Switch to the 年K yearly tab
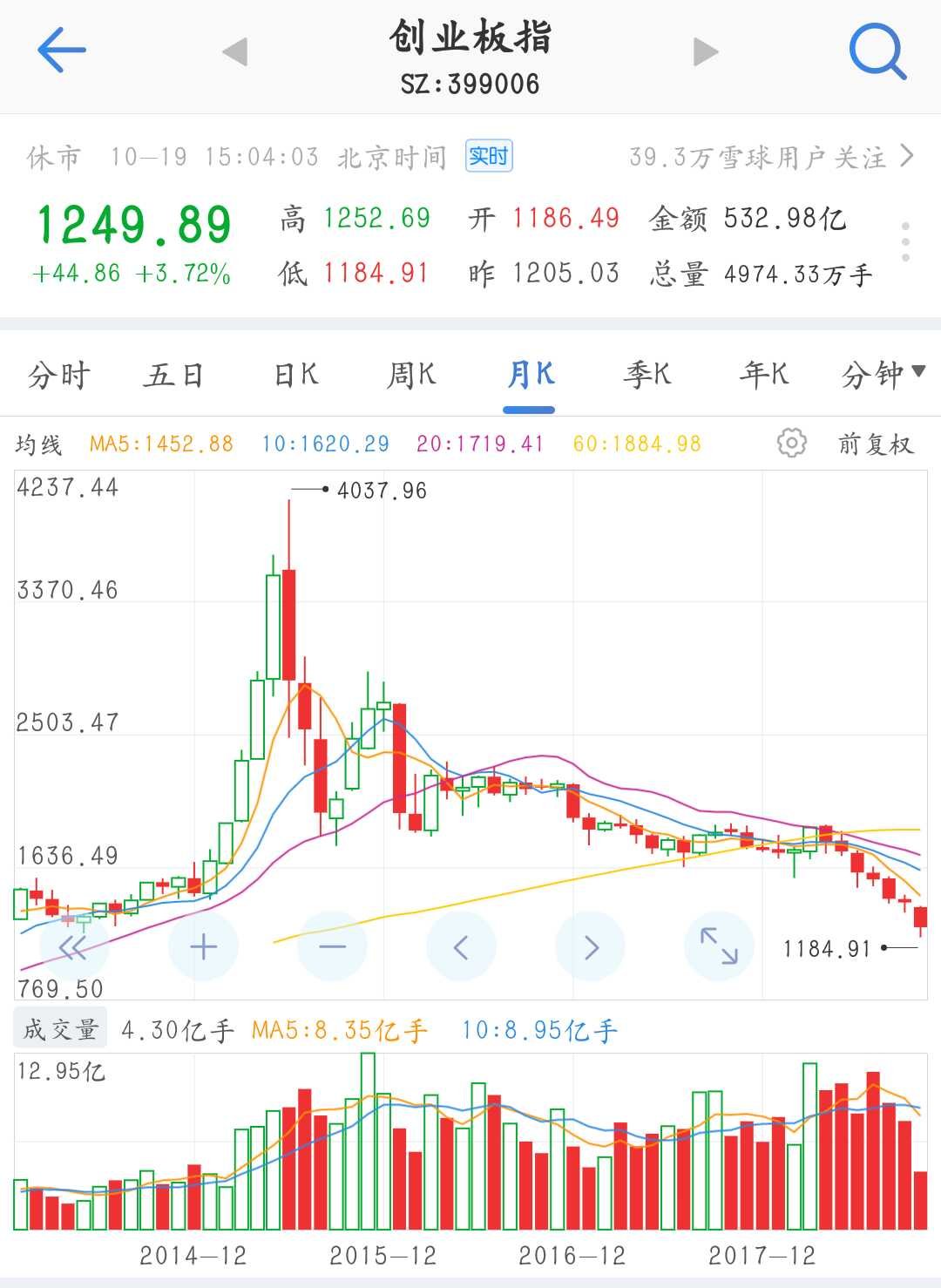The height and width of the screenshot is (1288, 941). 764,376
